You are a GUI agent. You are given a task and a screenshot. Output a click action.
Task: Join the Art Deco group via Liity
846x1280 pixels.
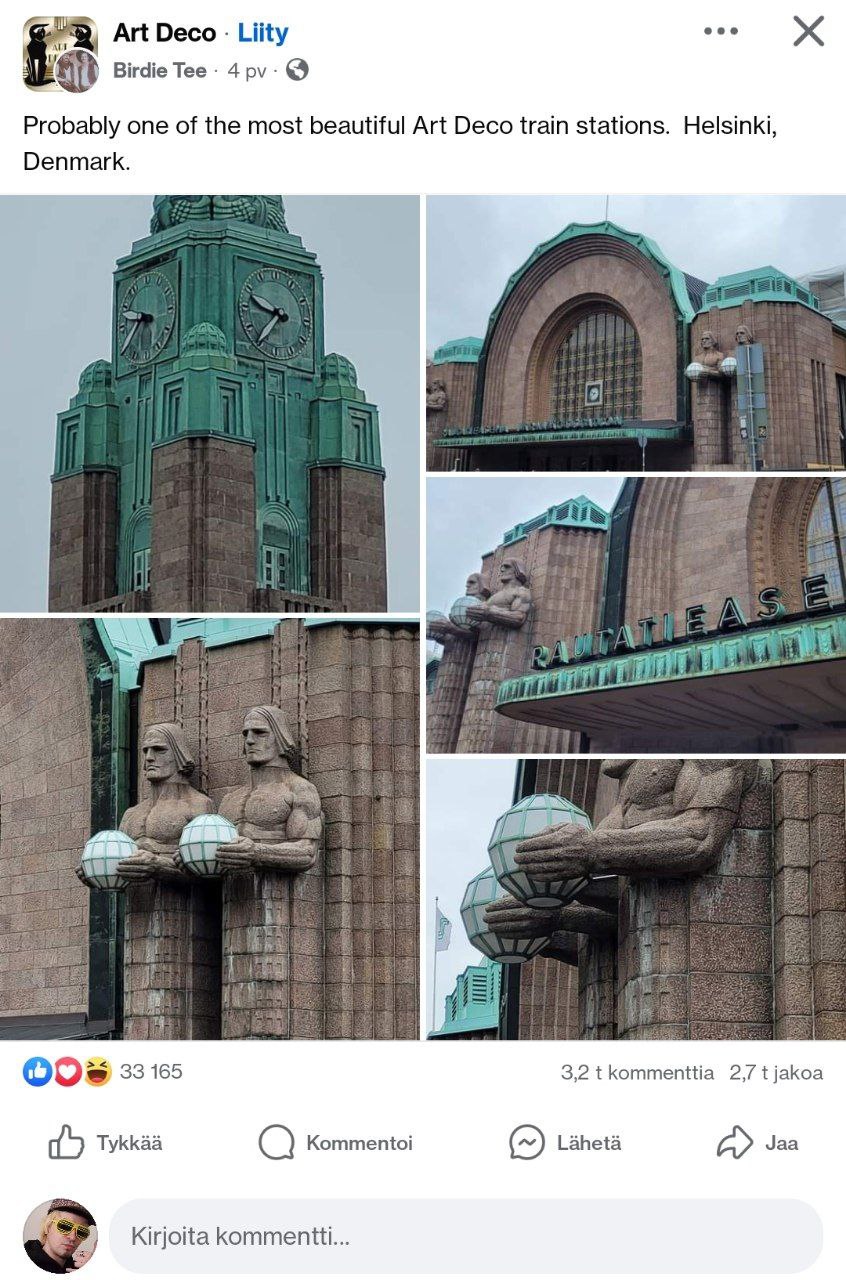click(263, 33)
